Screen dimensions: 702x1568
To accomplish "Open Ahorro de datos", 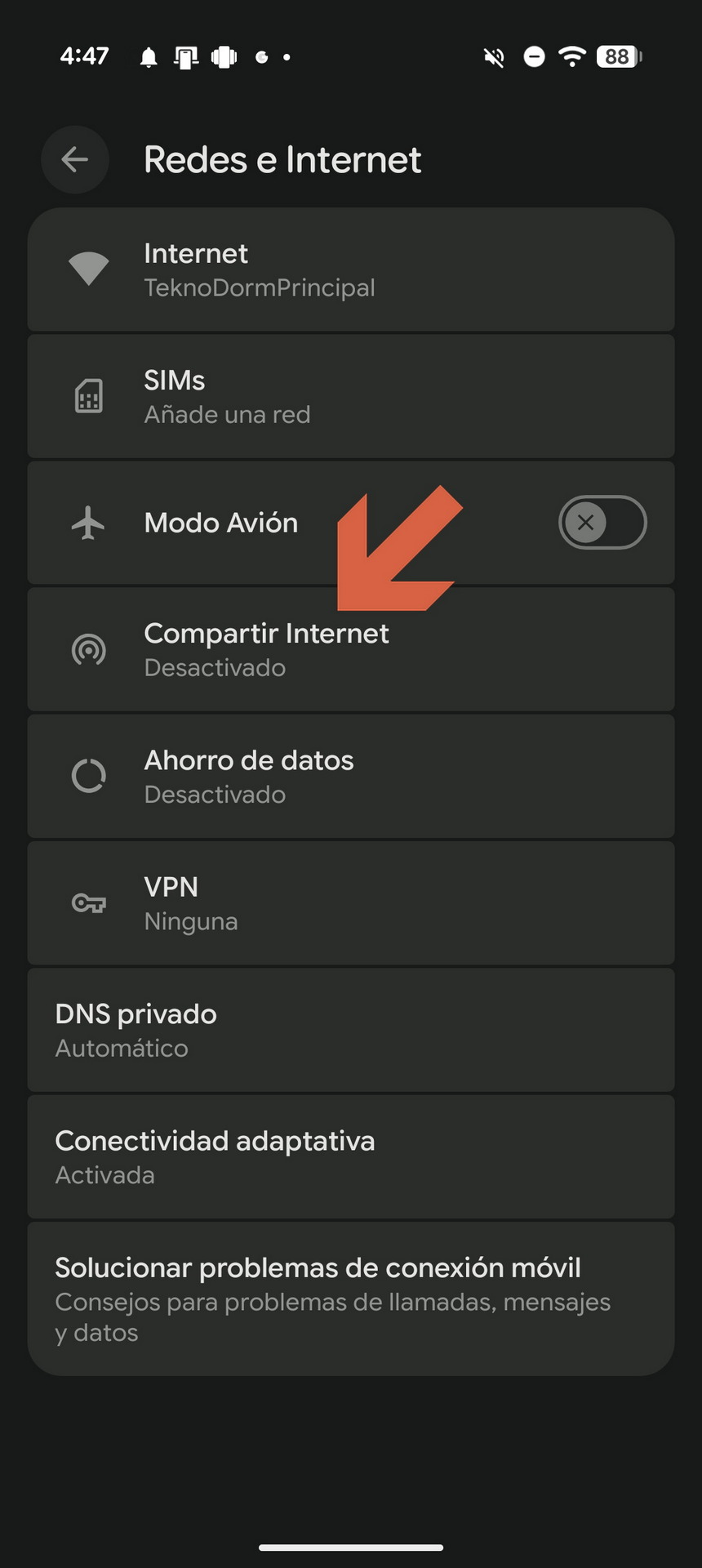I will (x=351, y=777).
